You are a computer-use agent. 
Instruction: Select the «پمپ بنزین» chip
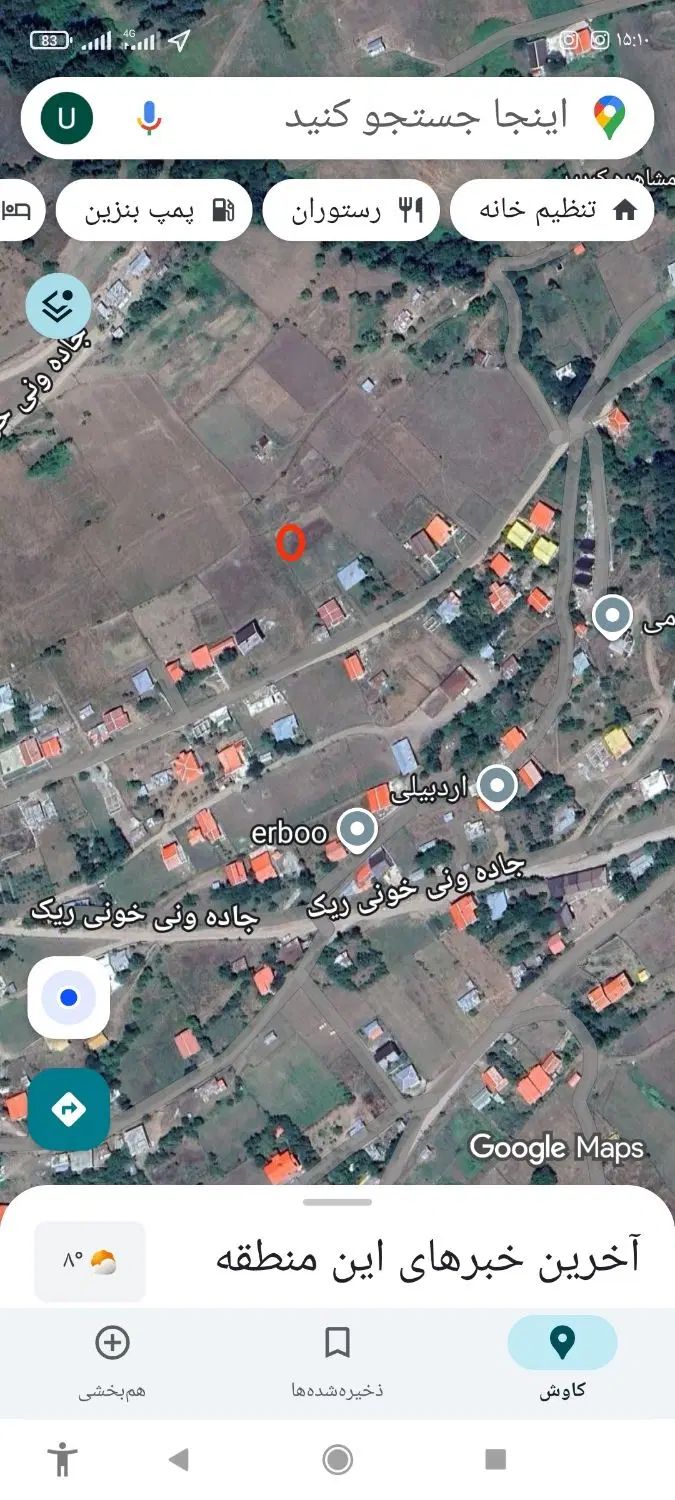point(154,210)
